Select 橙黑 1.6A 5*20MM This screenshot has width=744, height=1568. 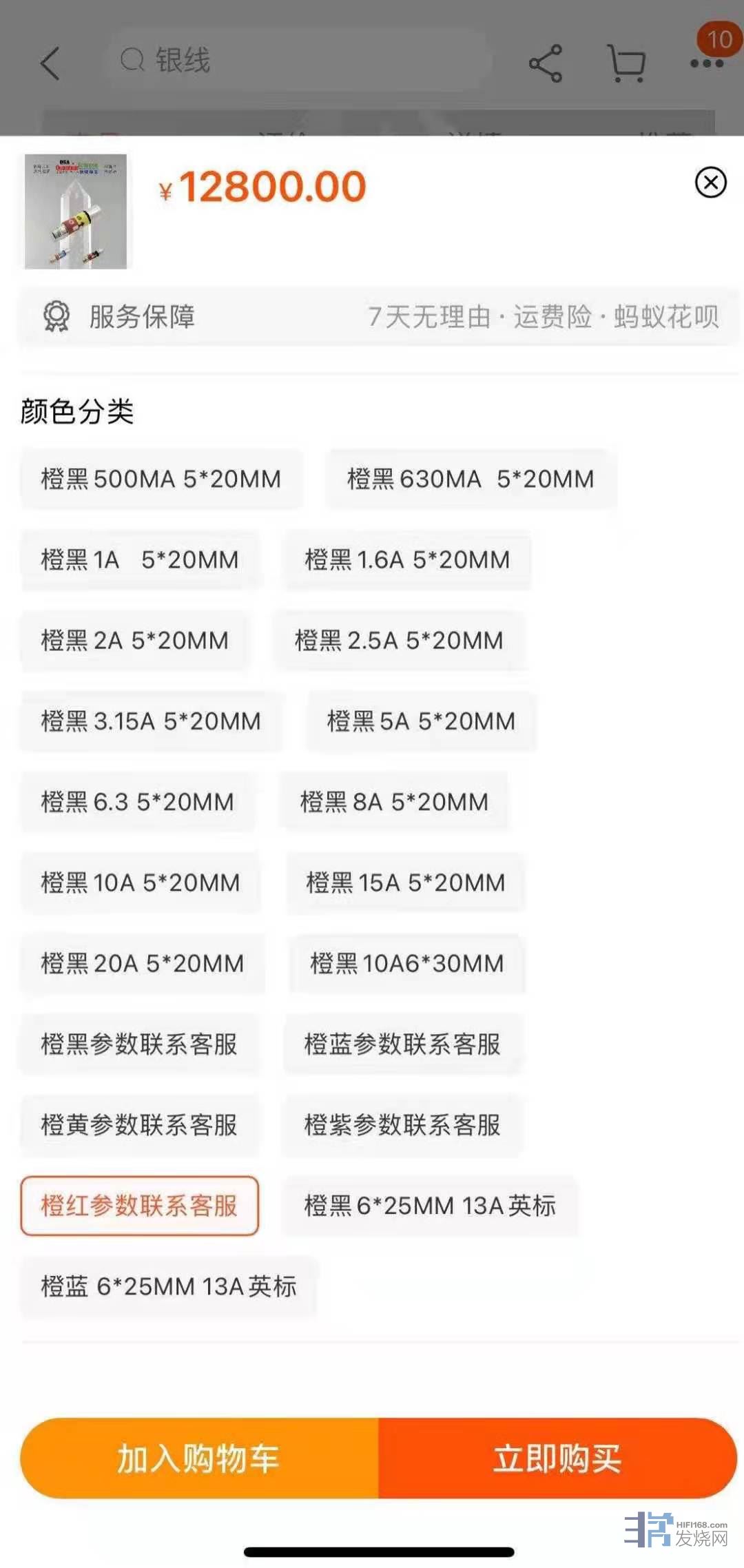coord(407,559)
